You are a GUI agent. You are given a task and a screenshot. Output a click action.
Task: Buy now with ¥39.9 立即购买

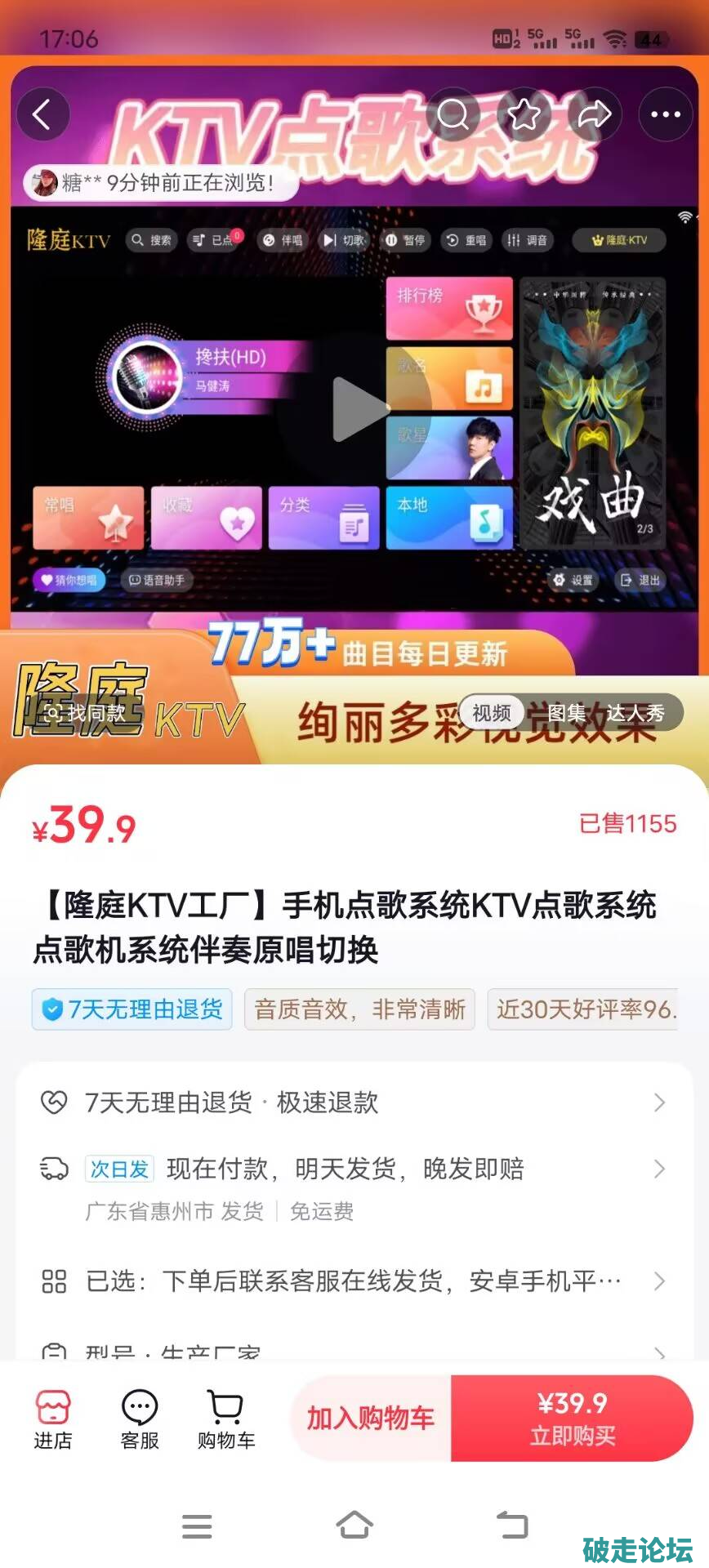click(x=572, y=1419)
